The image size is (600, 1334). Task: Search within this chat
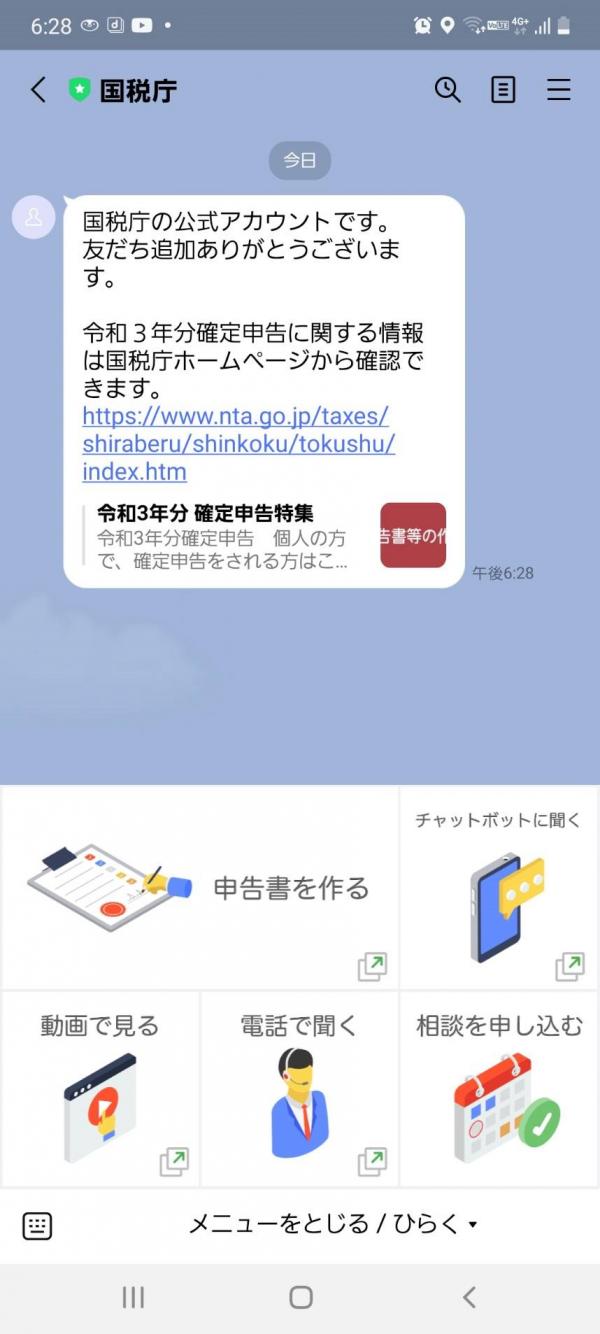(447, 90)
